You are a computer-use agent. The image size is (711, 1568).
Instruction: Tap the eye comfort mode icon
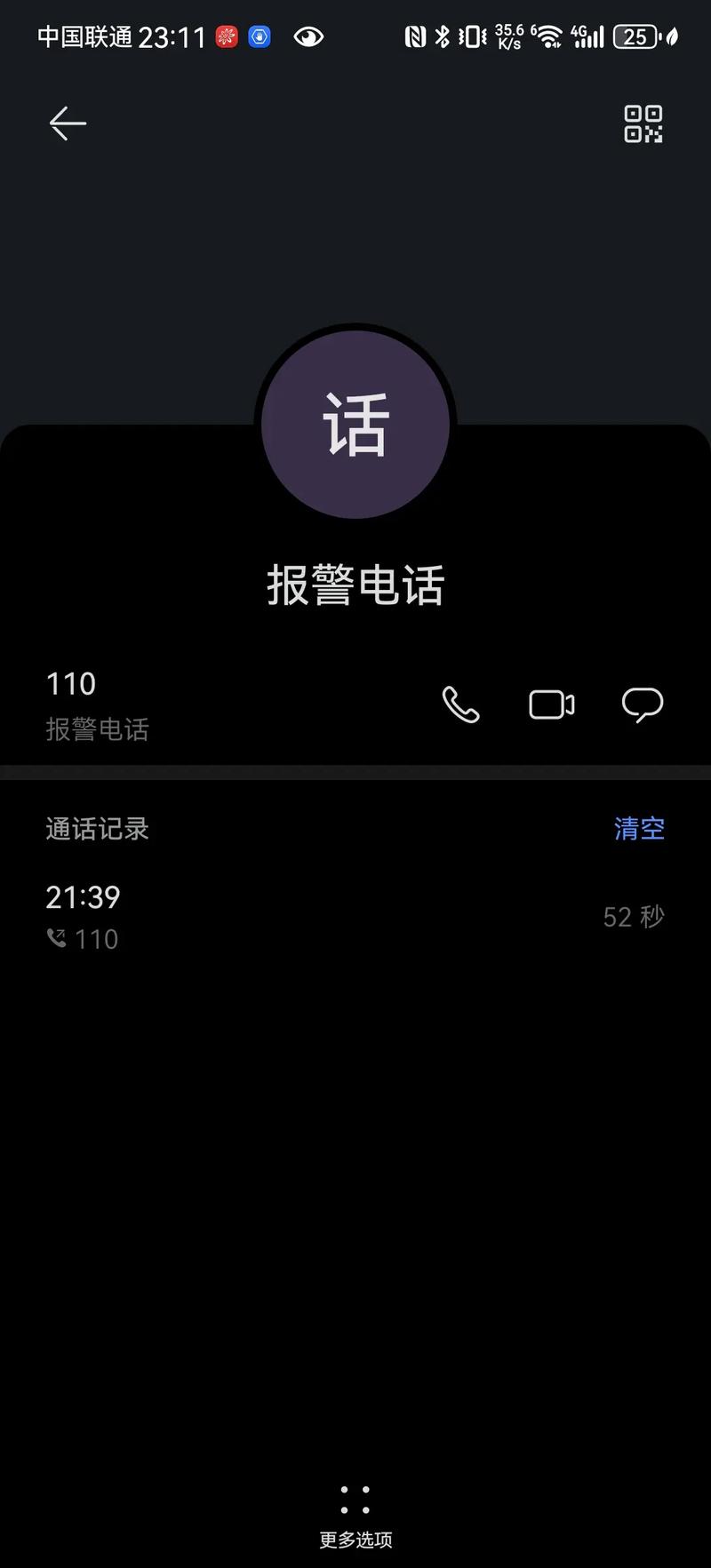click(307, 36)
